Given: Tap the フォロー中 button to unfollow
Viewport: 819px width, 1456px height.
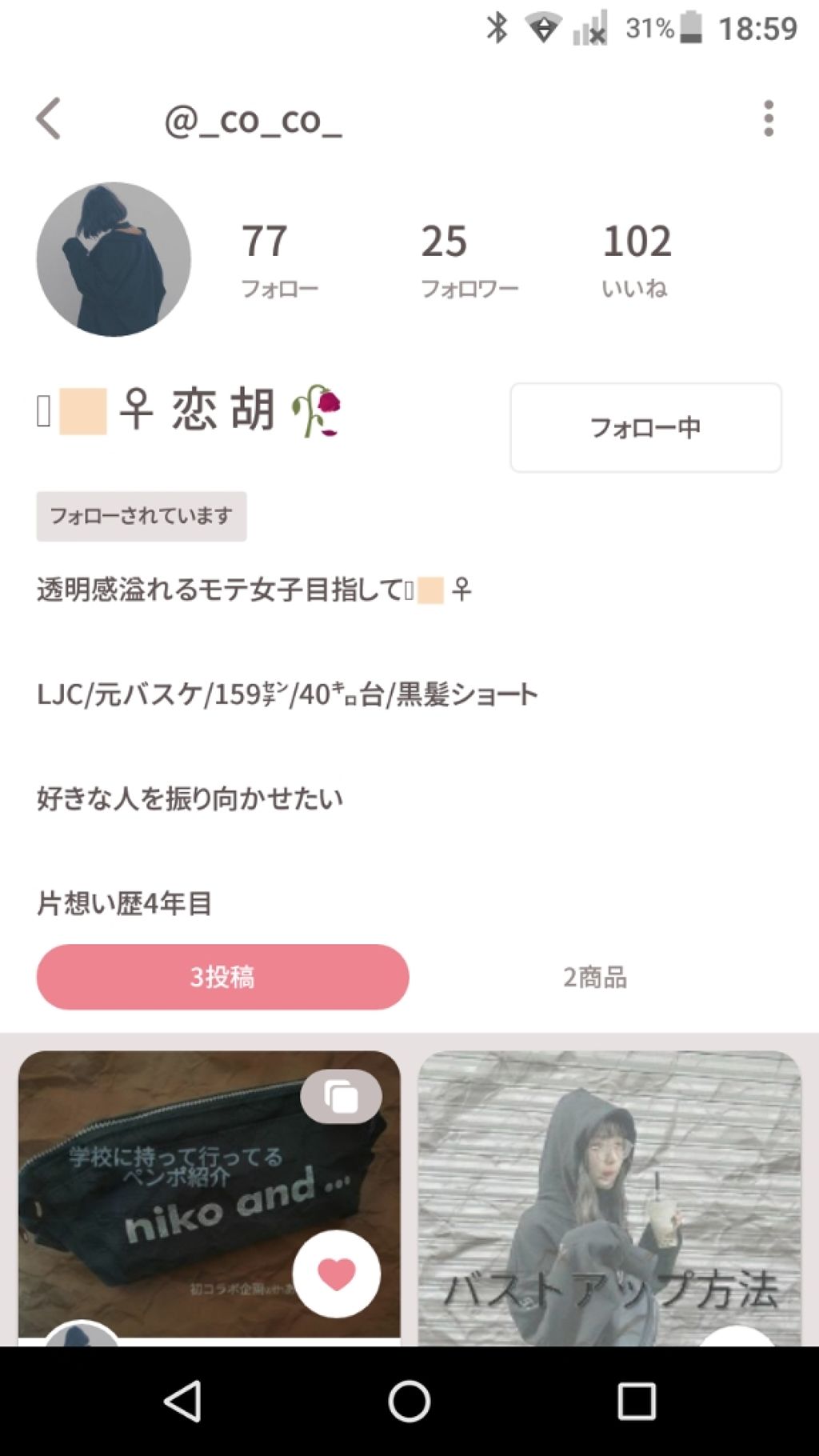Looking at the screenshot, I should (645, 427).
